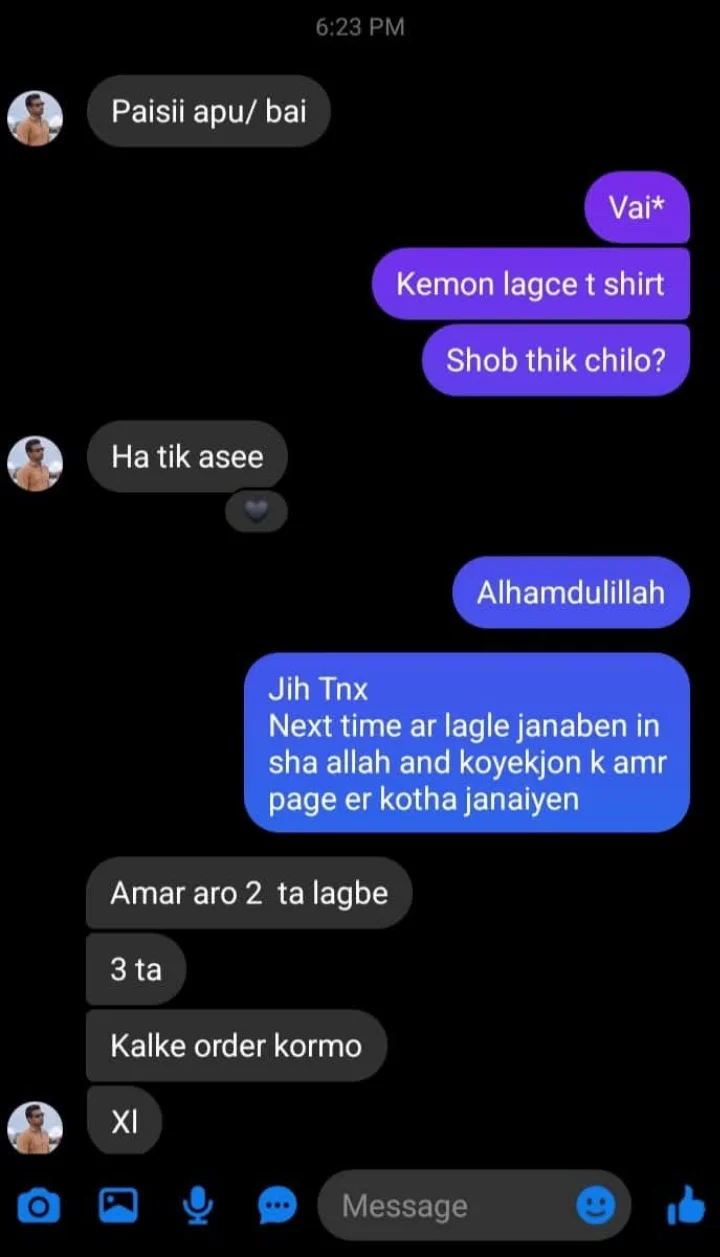Focus the Message text field

tap(450, 1207)
